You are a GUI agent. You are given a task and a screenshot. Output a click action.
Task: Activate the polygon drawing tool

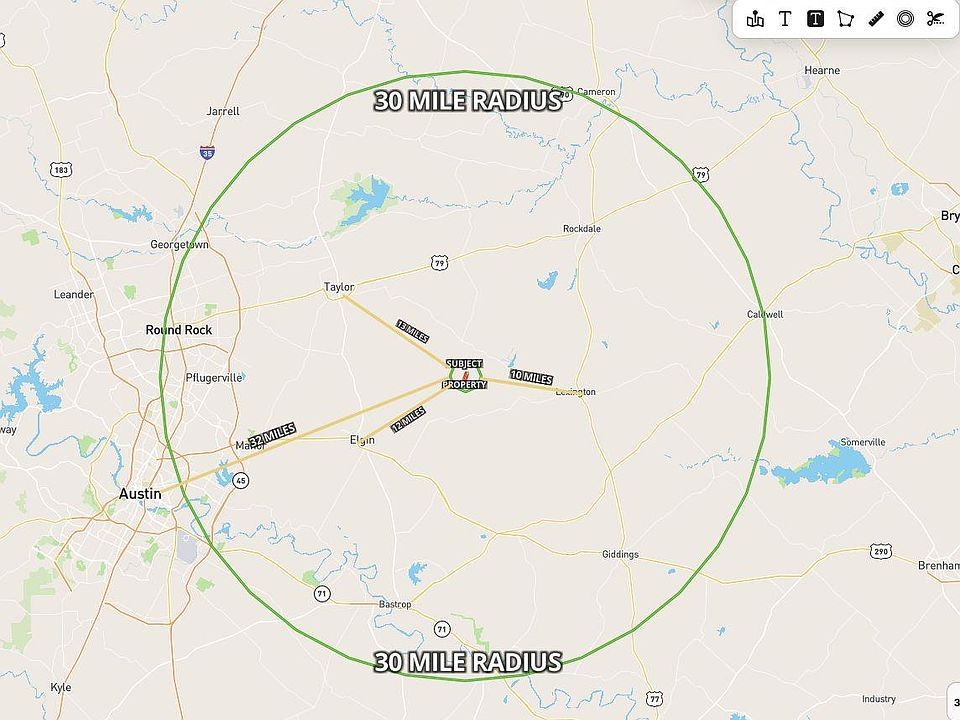845,19
